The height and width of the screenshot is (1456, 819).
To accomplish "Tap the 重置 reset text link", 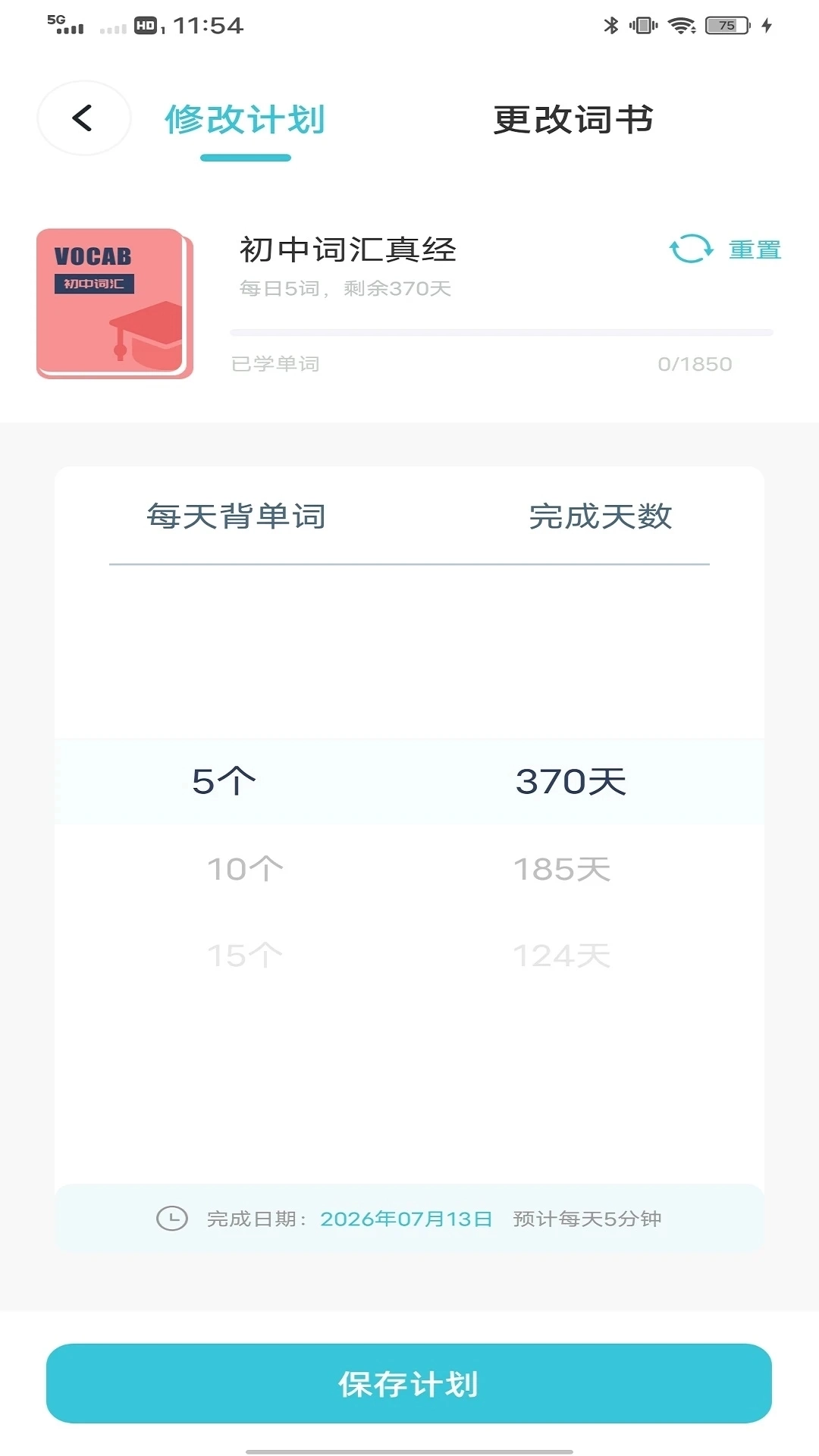I will (x=755, y=249).
